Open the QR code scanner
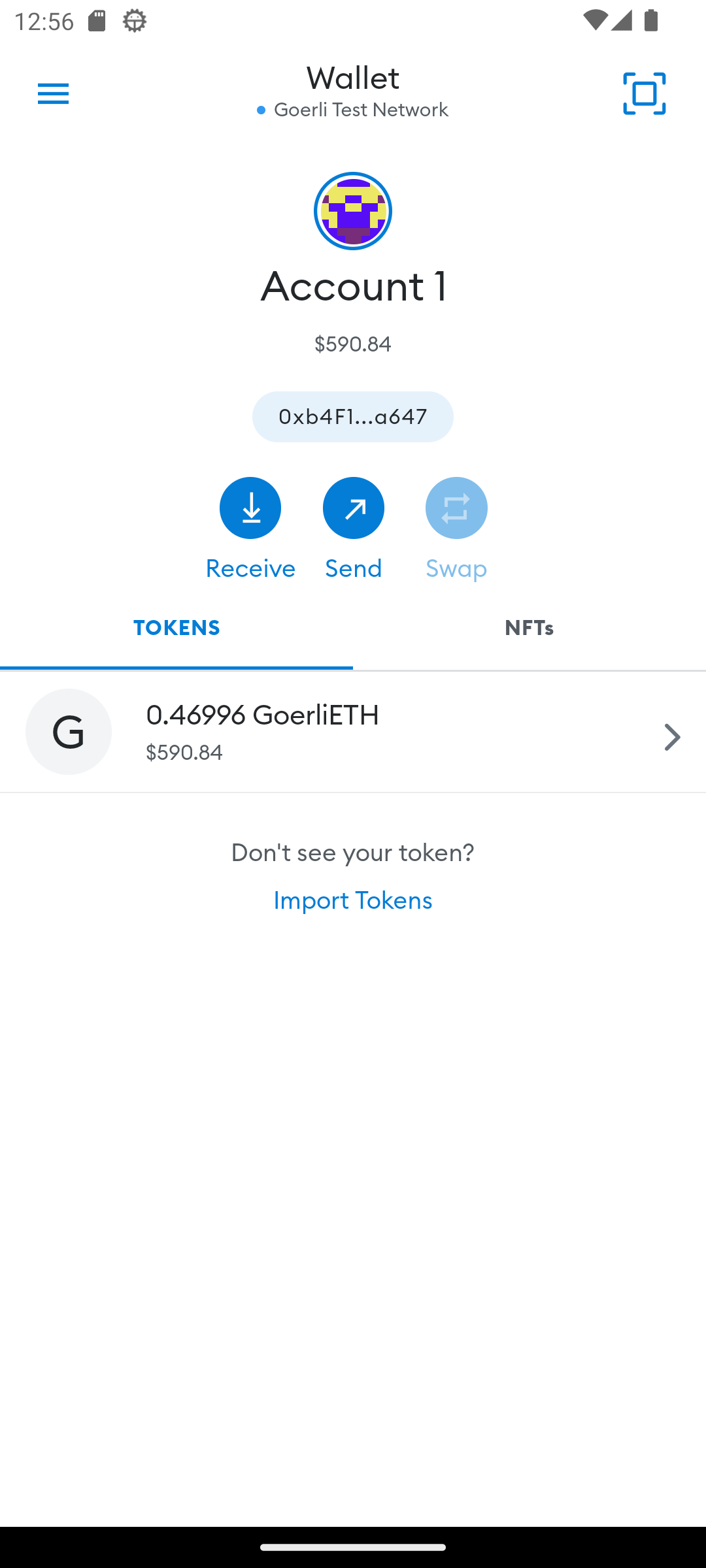 (x=644, y=93)
